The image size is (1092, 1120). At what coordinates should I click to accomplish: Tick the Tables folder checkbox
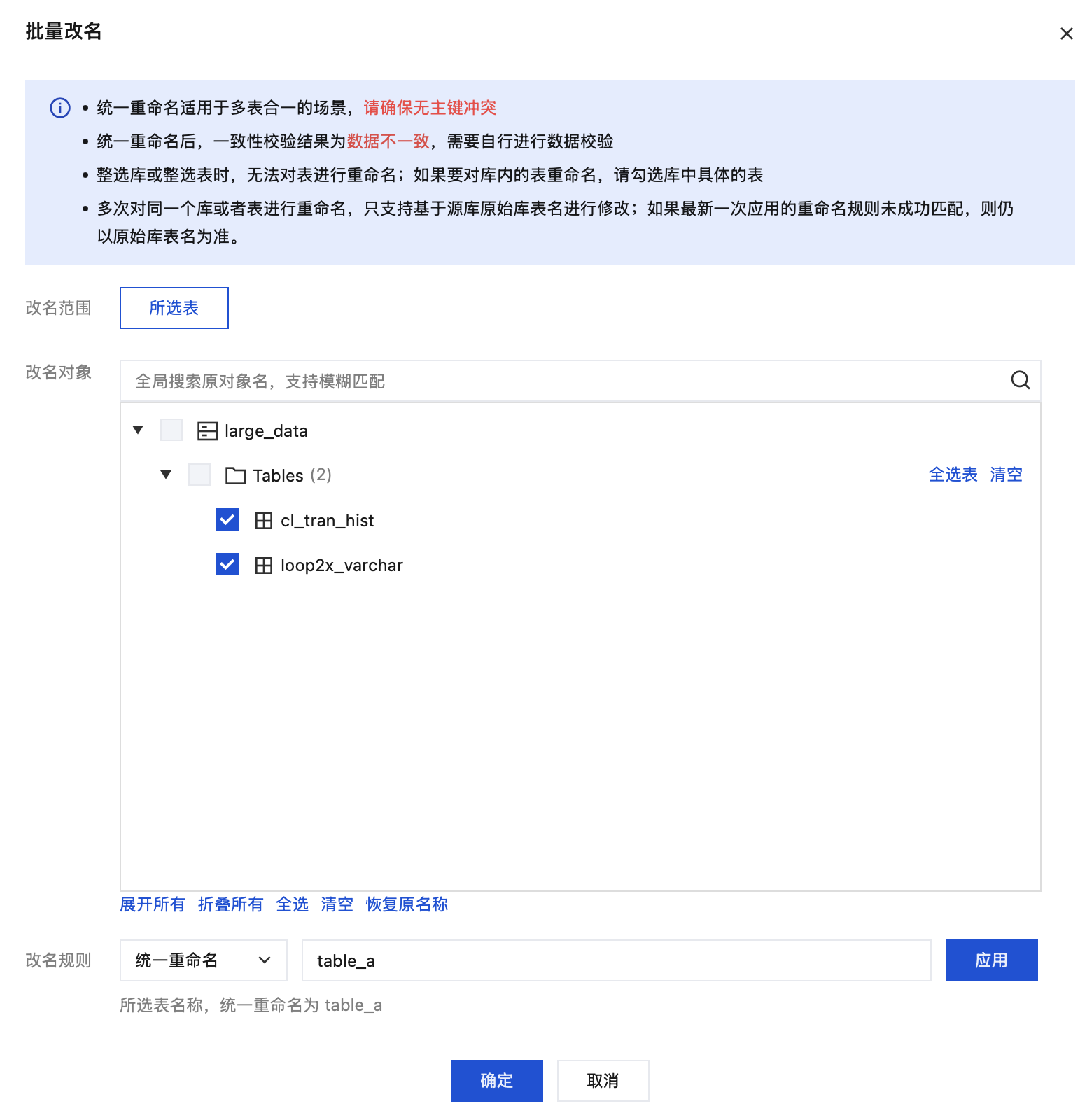pyautogui.click(x=199, y=475)
